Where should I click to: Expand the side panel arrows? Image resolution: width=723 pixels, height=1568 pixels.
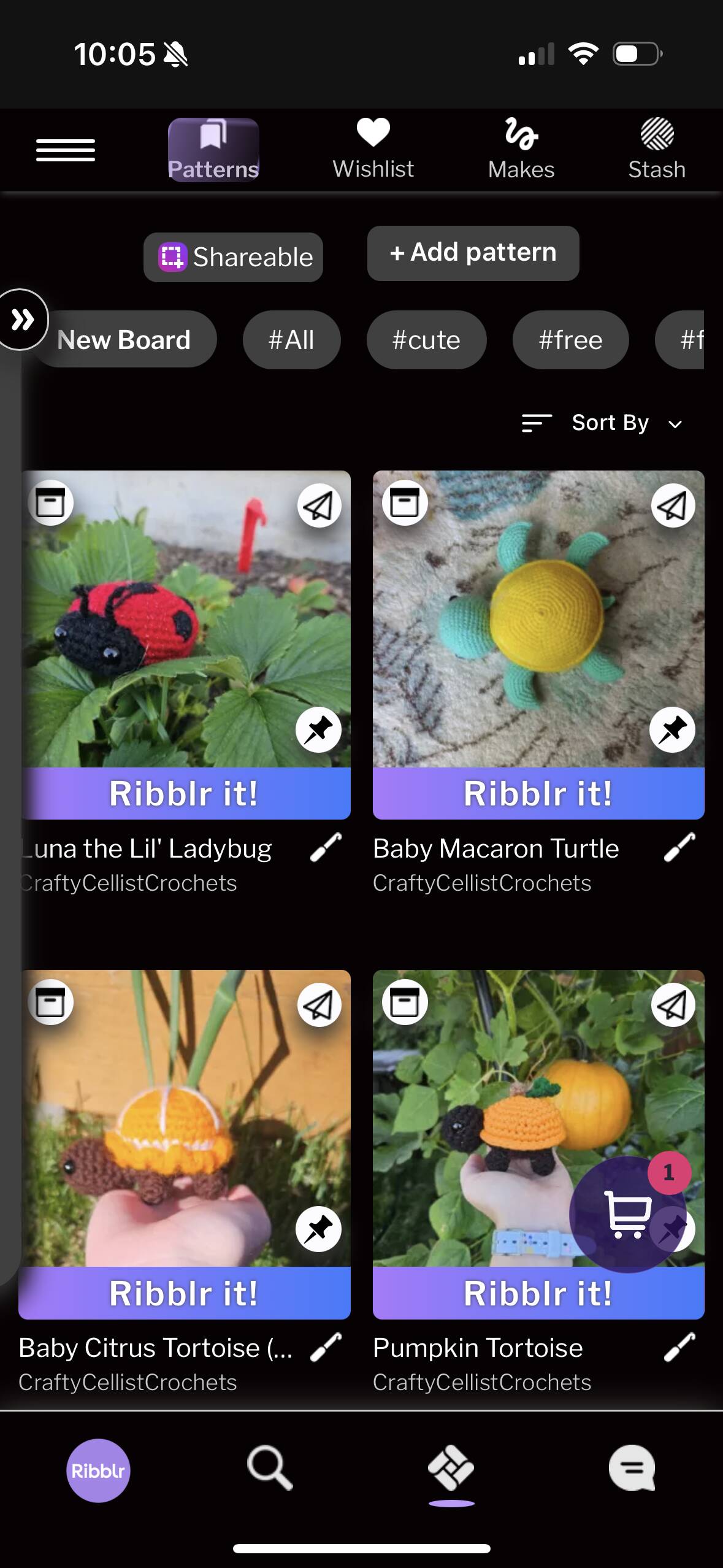(23, 320)
